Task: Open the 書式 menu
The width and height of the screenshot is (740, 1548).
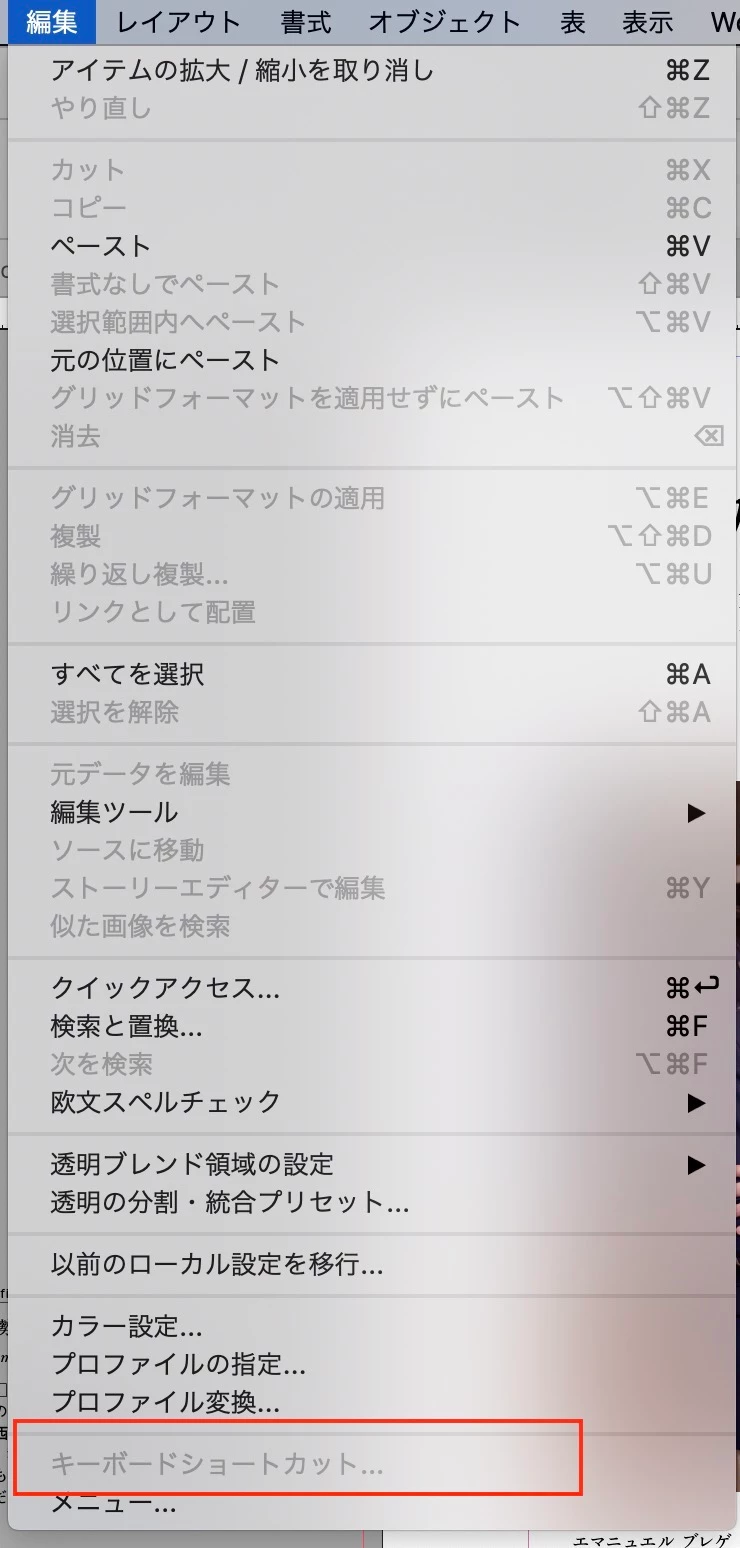Action: point(305,22)
